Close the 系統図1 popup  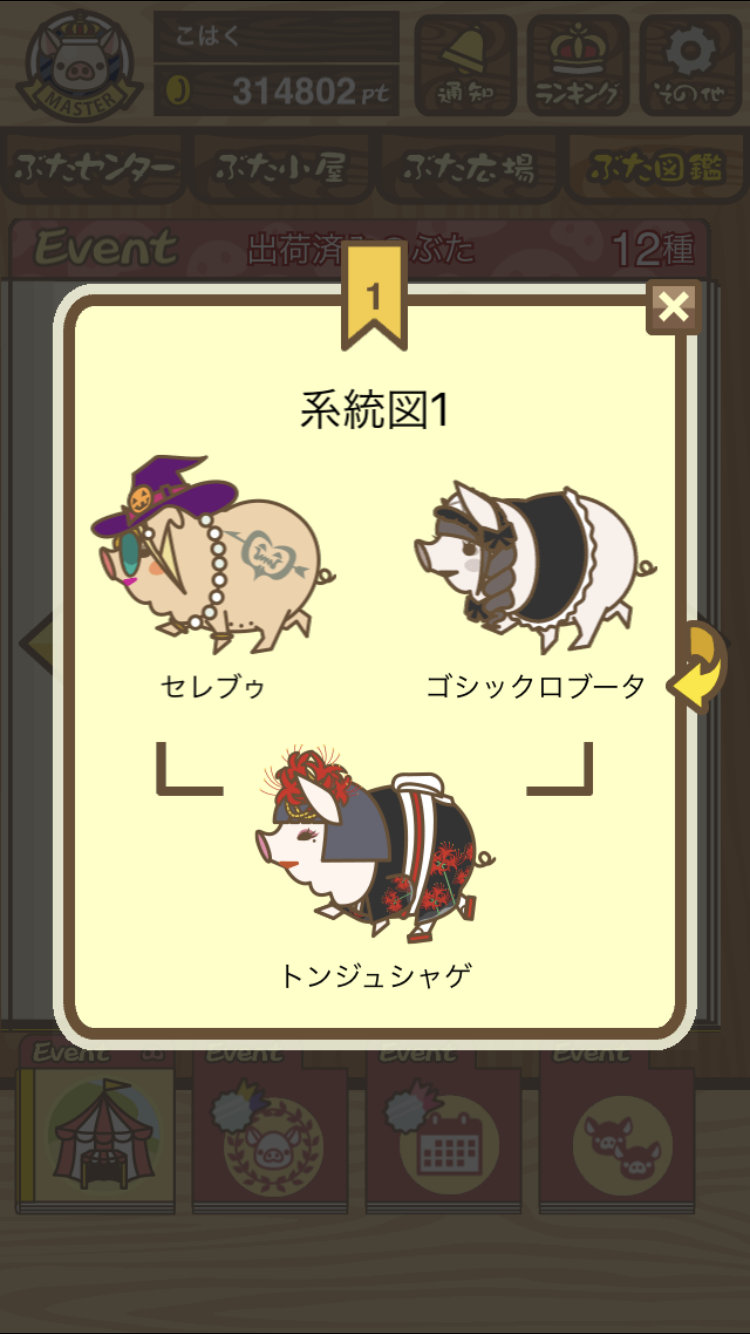[673, 307]
